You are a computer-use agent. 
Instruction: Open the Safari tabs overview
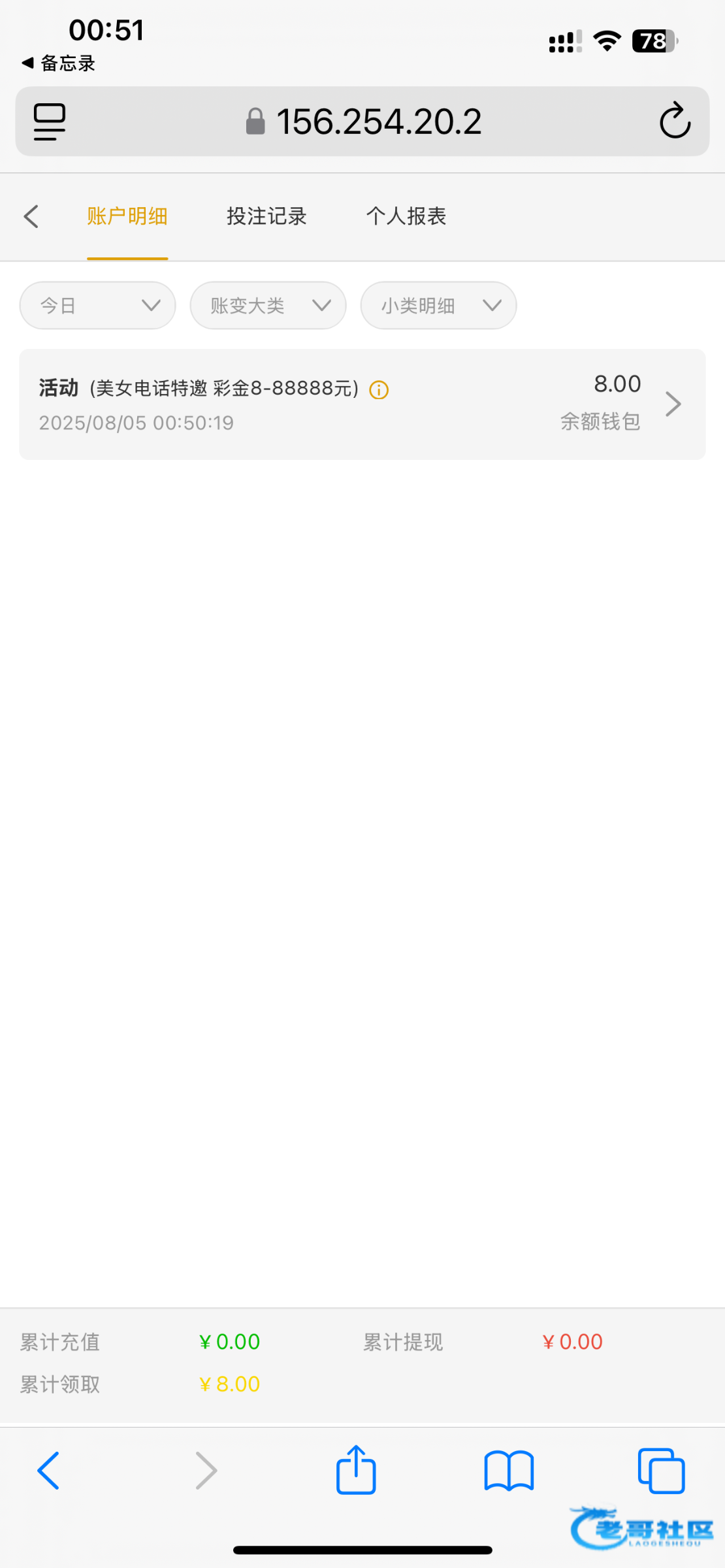coord(661,1471)
